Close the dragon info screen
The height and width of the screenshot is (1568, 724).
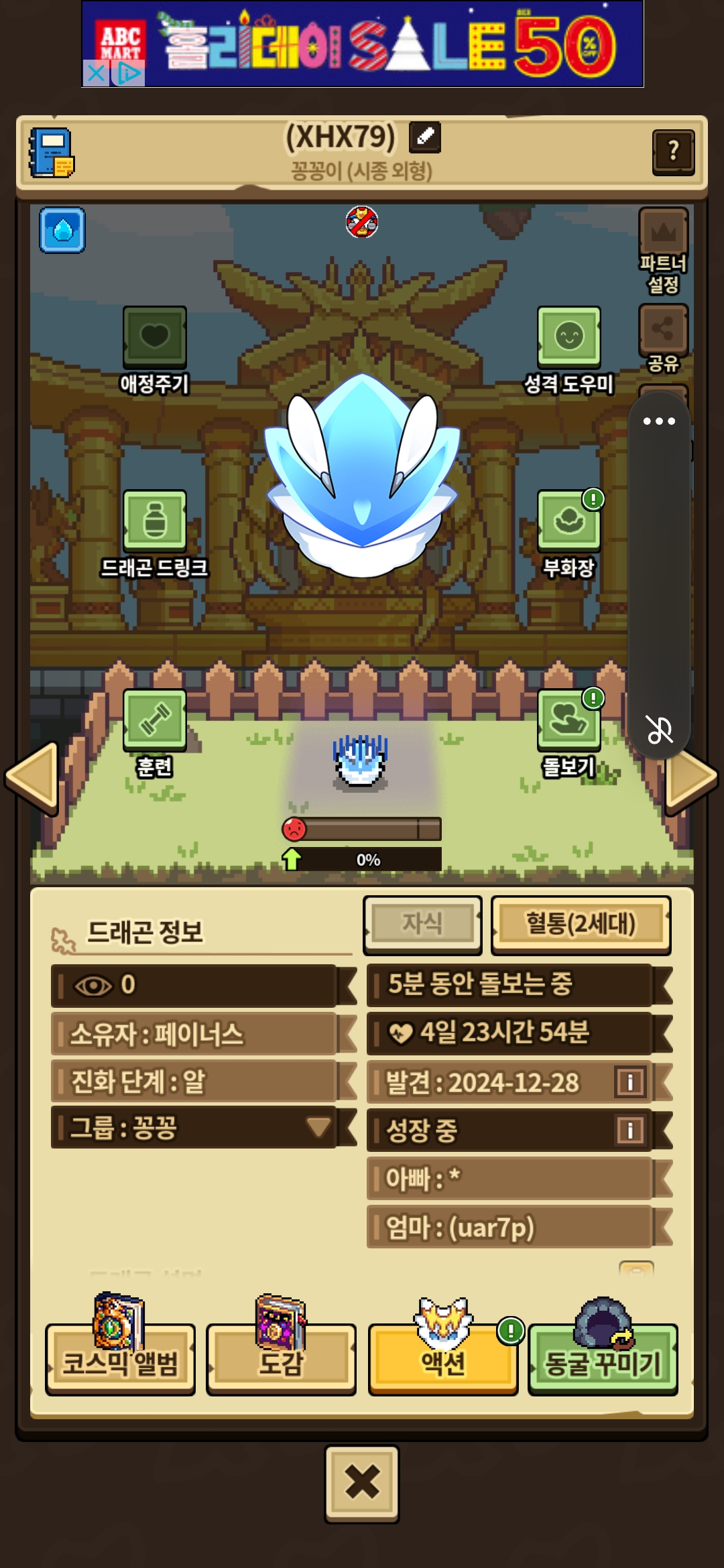(362, 1484)
